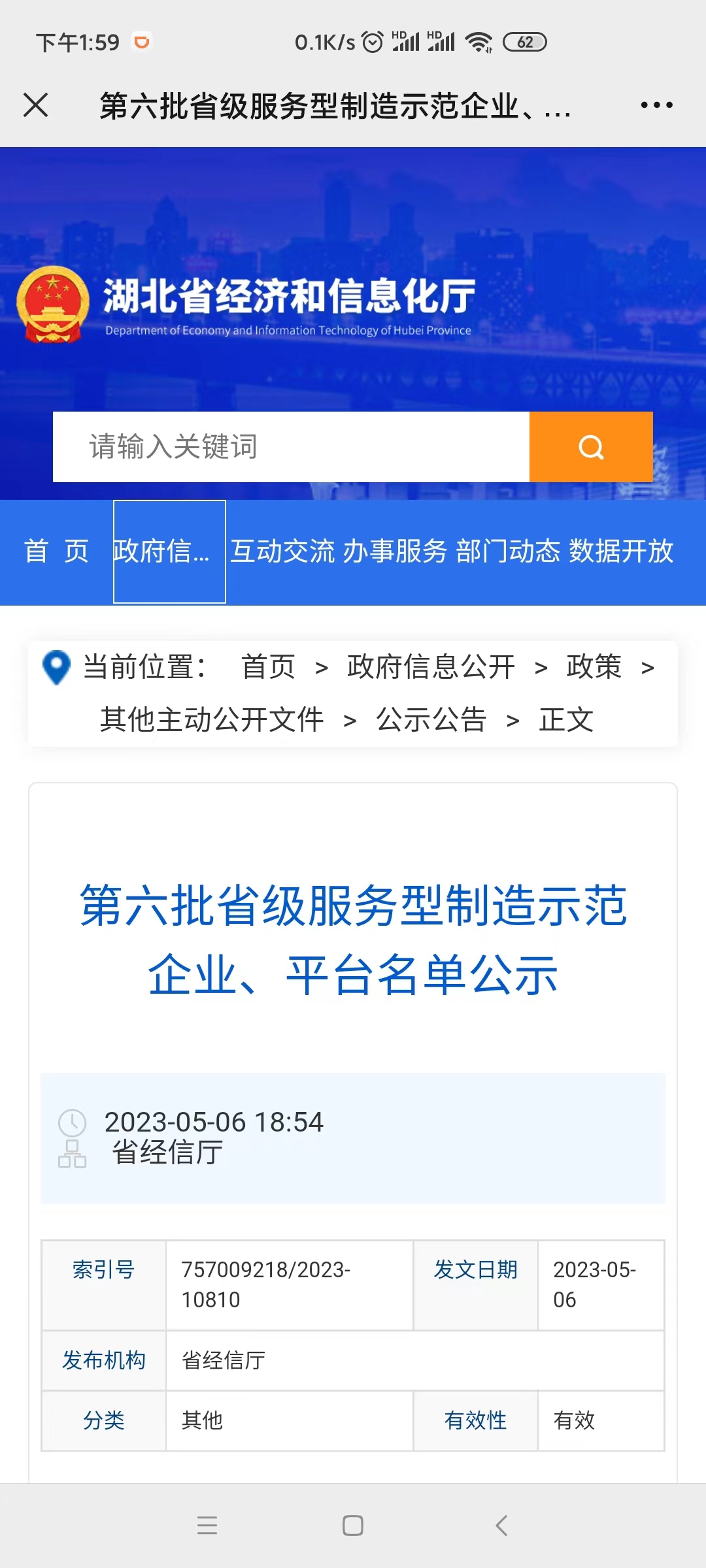The image size is (706, 1568).
Task: Open the three-dot overflow menu
Action: coord(656,105)
